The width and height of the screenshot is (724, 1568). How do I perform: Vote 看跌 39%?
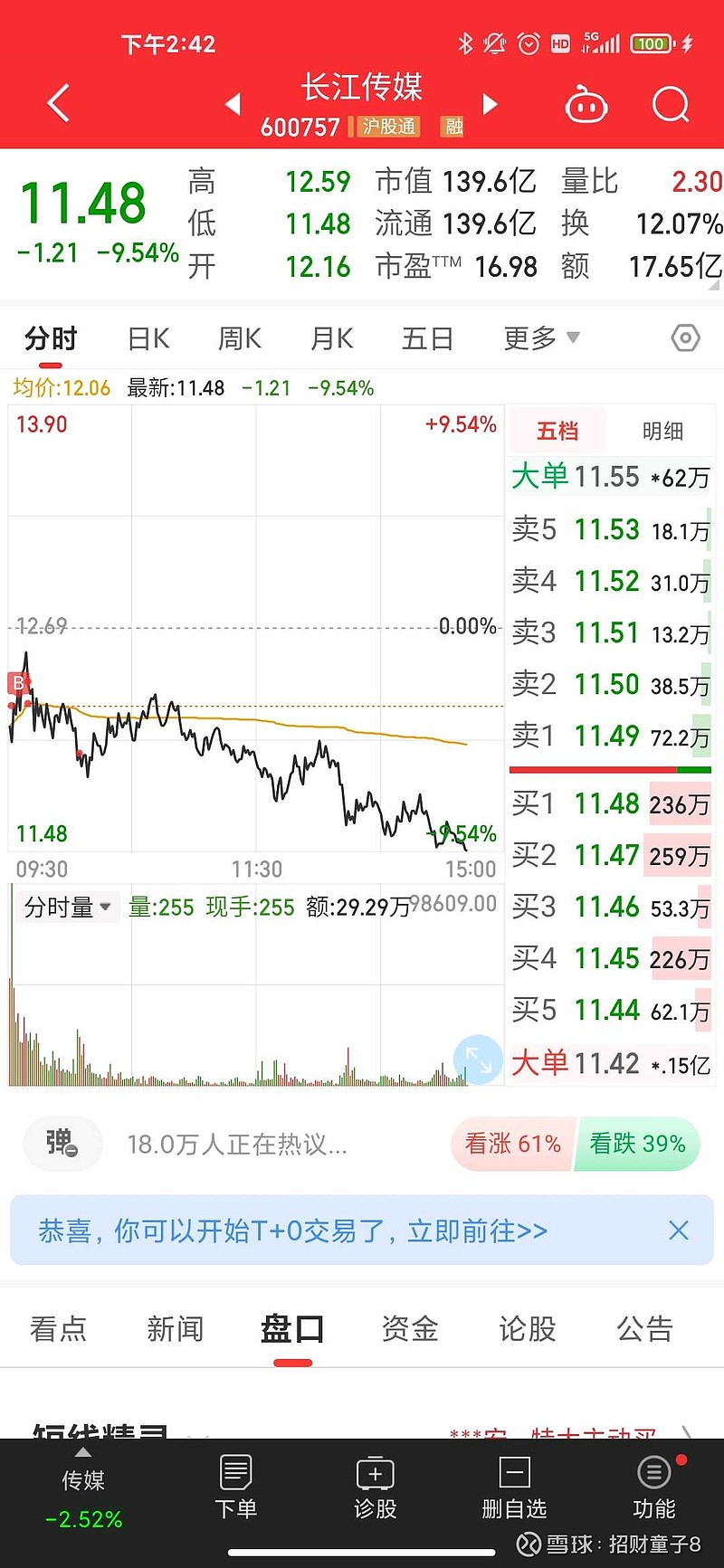click(638, 1144)
